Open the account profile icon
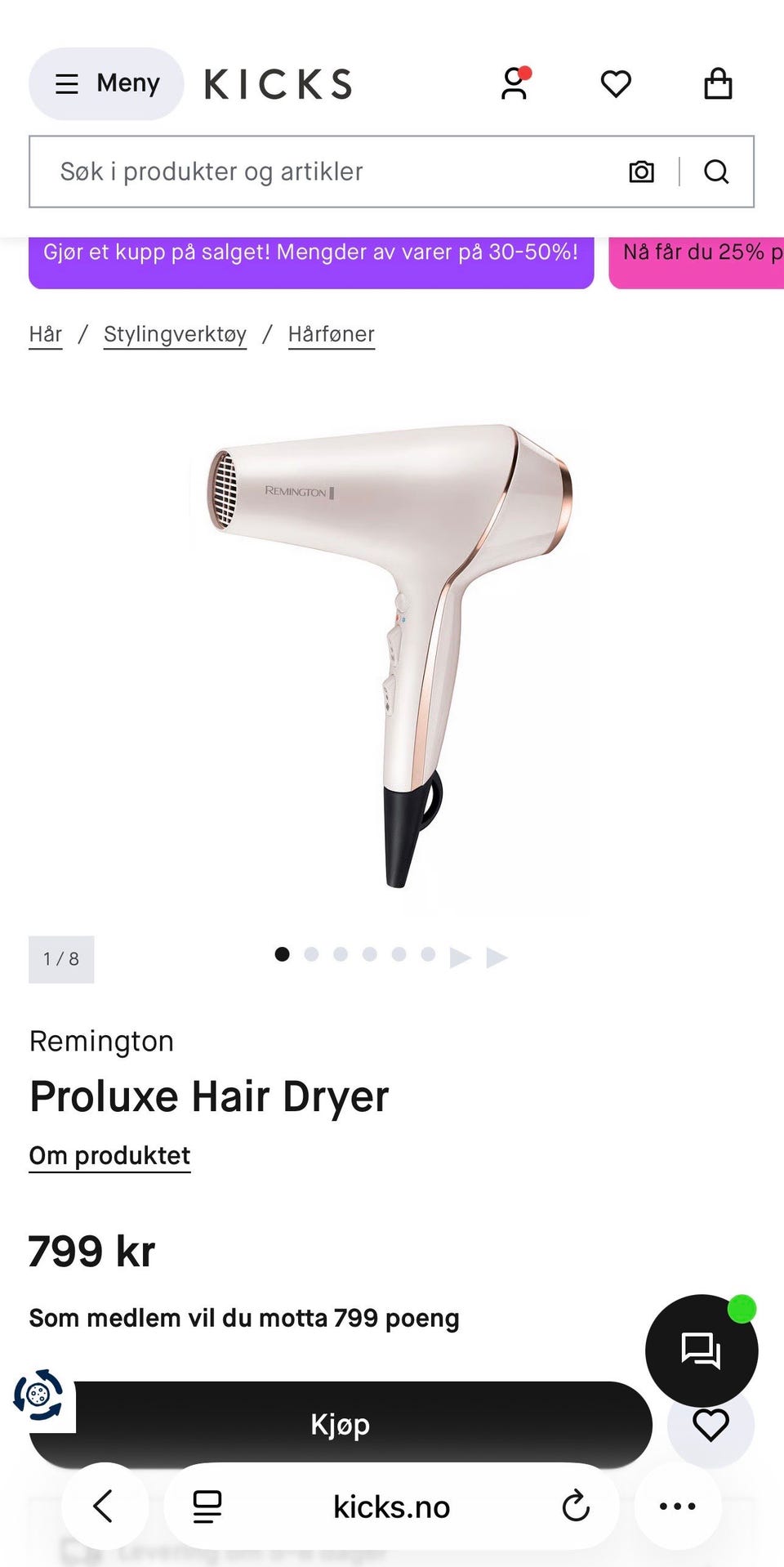Viewport: 784px width, 1567px height. tap(515, 83)
